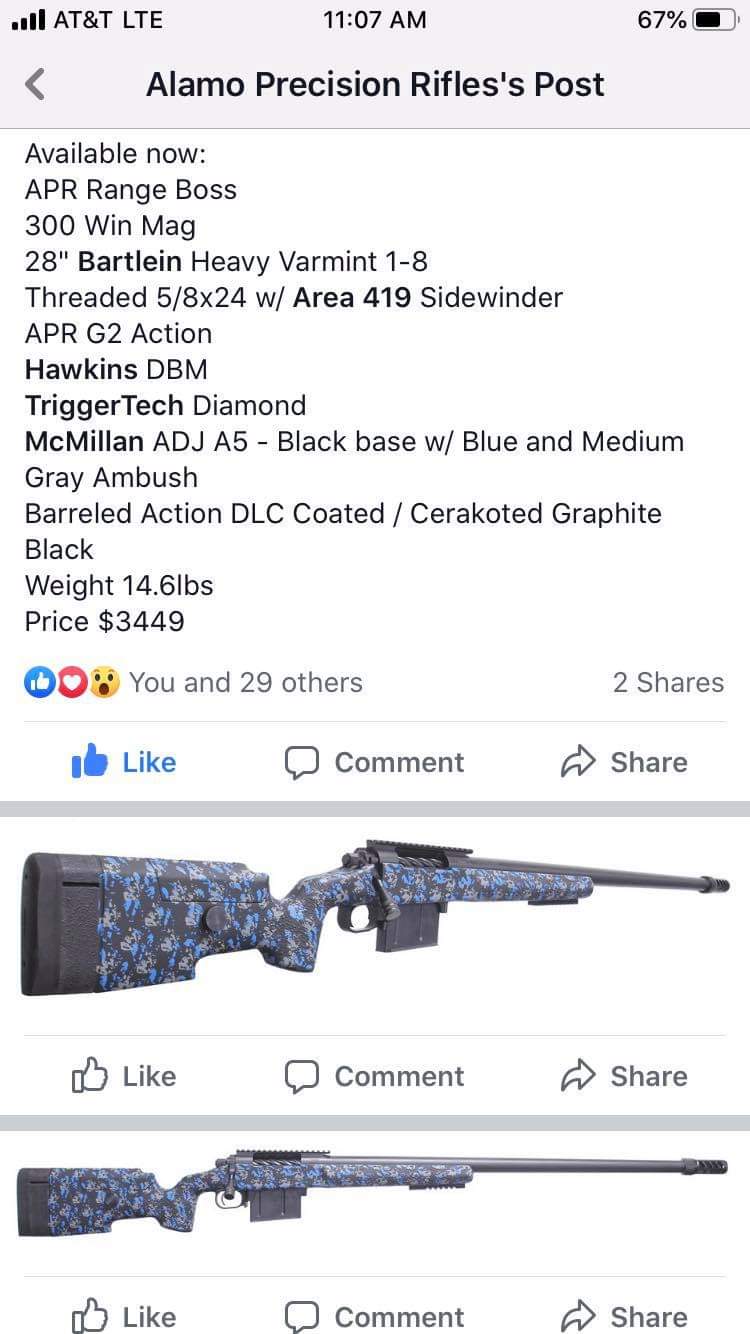Comment on the first rifle photo

[x=374, y=1076]
